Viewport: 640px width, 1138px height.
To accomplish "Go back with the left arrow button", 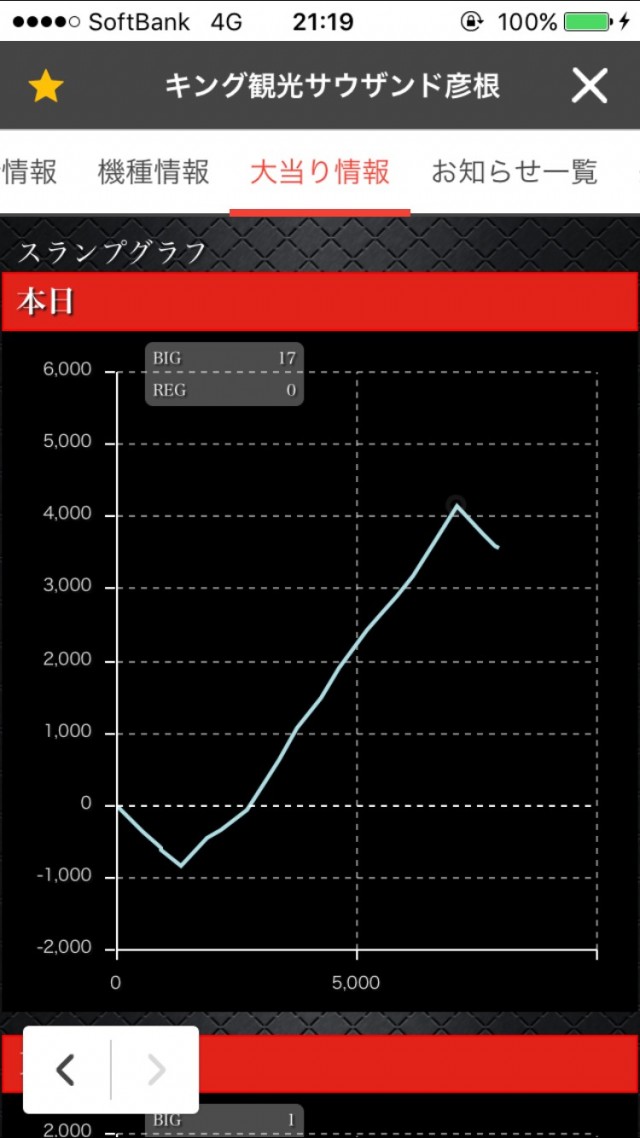I will coord(66,1070).
